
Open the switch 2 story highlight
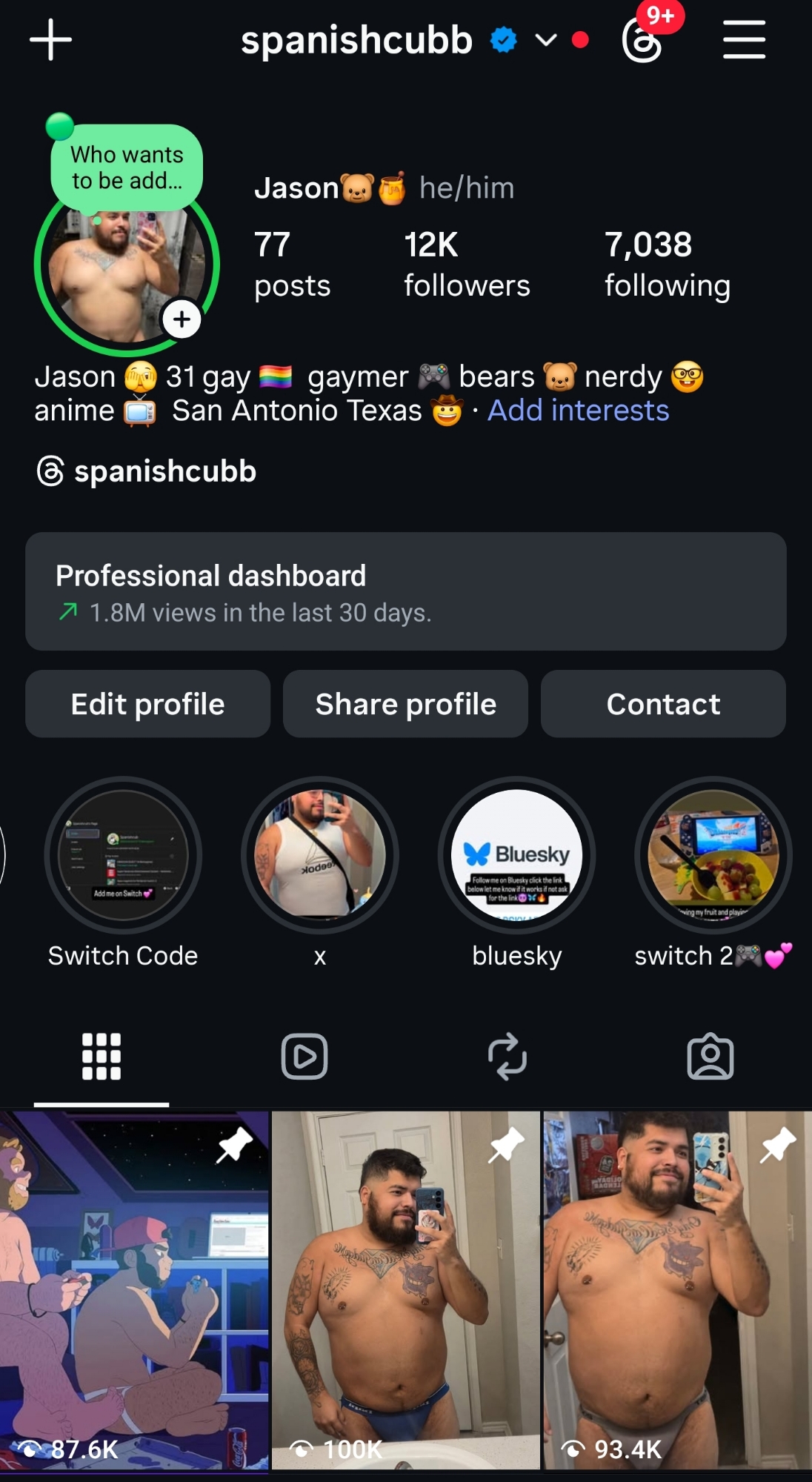point(713,855)
